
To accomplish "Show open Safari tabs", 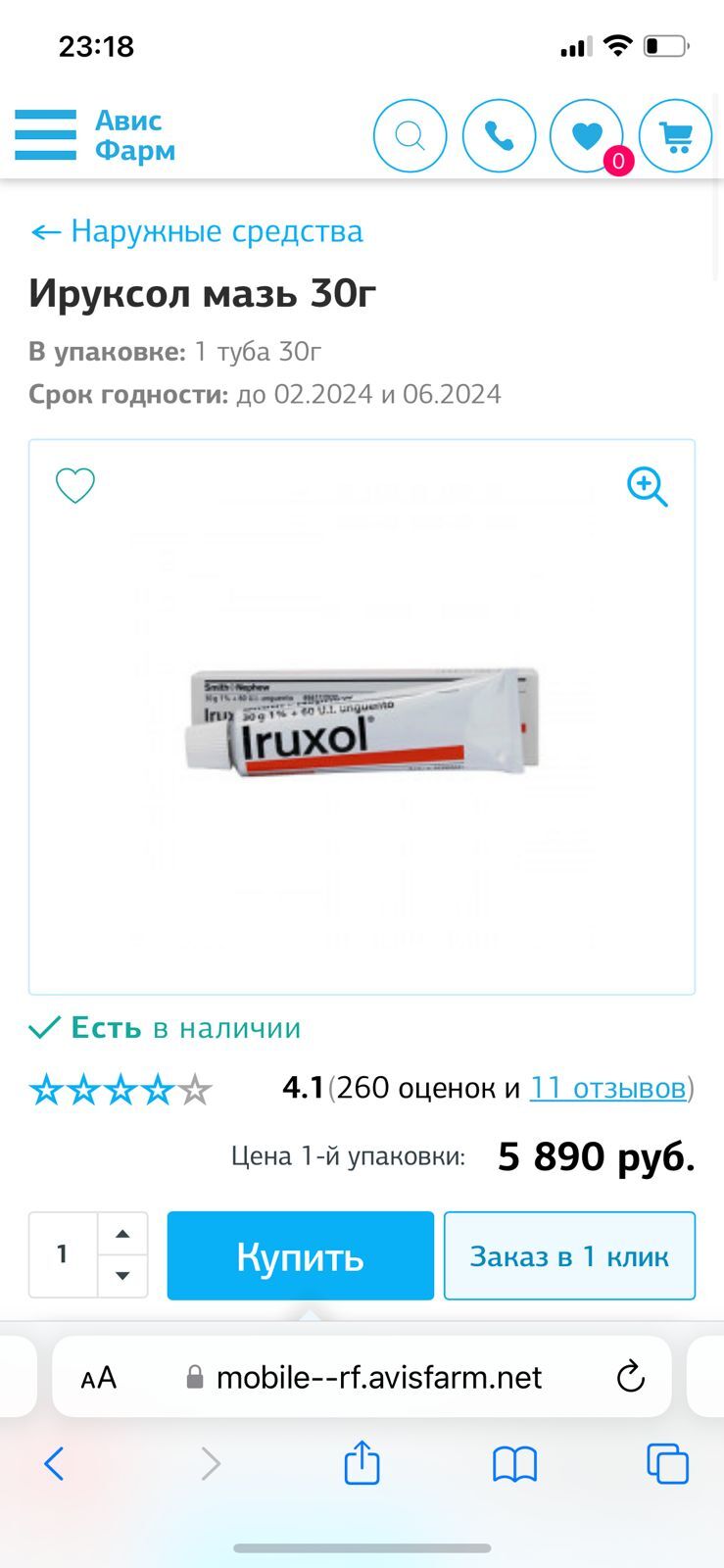I will click(668, 1464).
